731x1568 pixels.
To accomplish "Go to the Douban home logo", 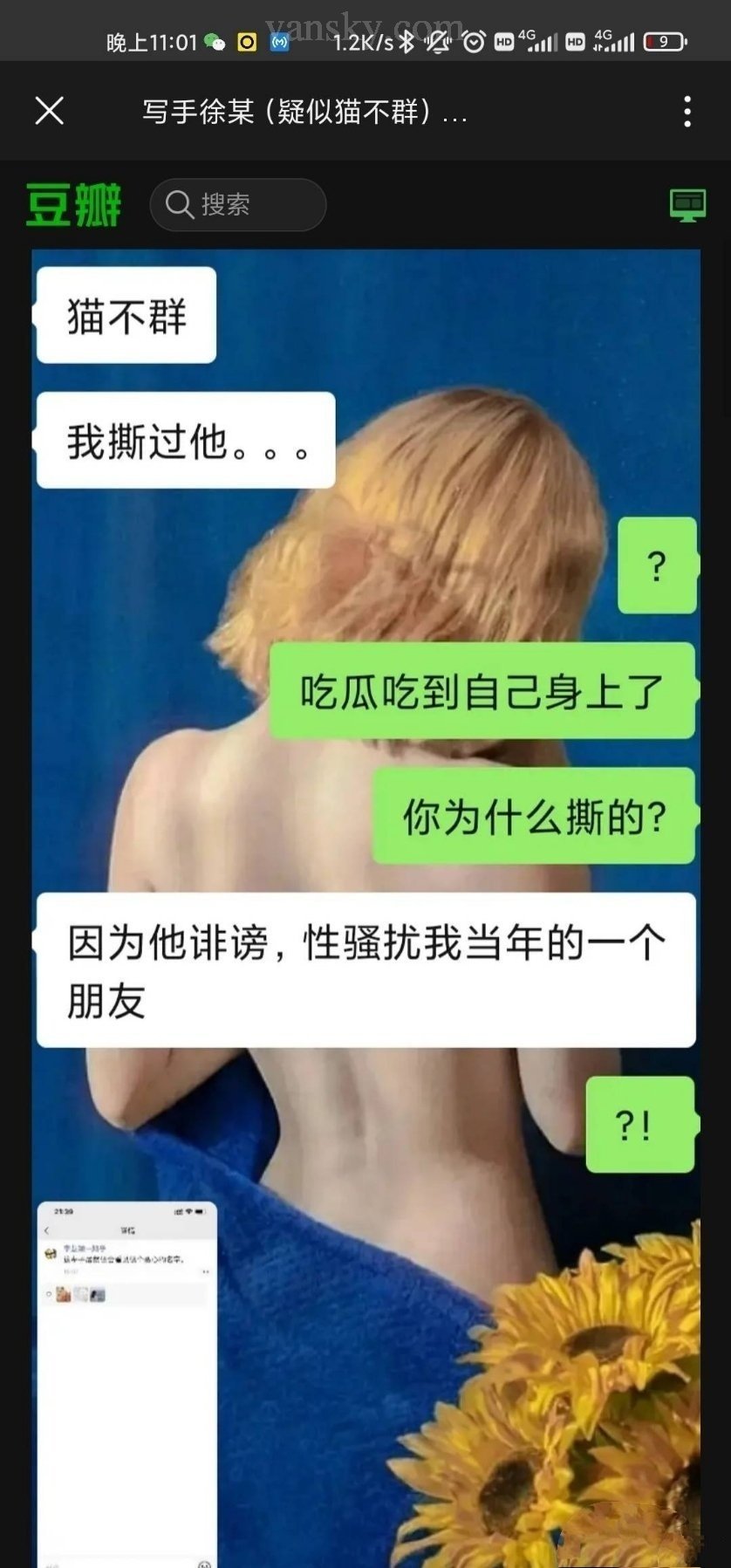I will [73, 205].
